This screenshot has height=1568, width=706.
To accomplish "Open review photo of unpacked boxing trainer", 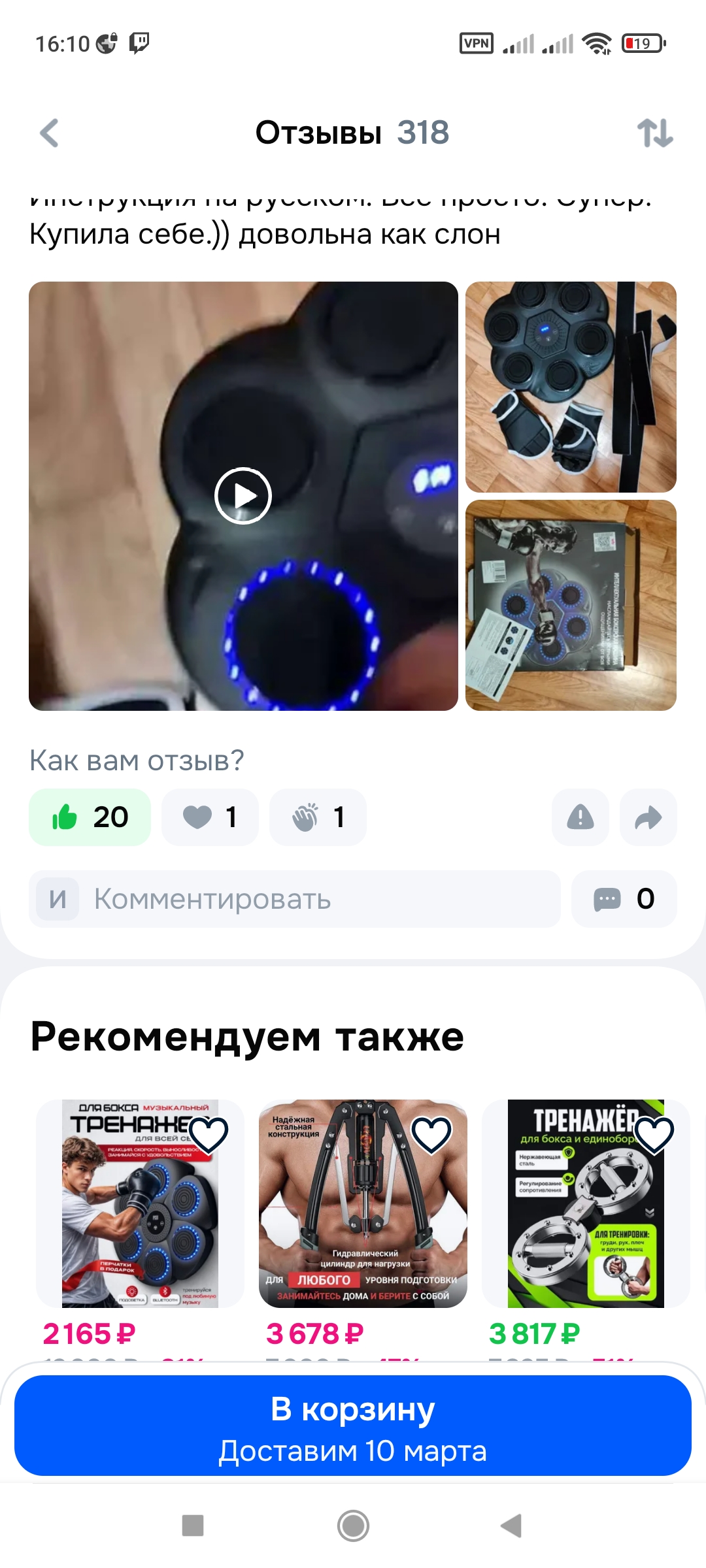I will coord(571,387).
